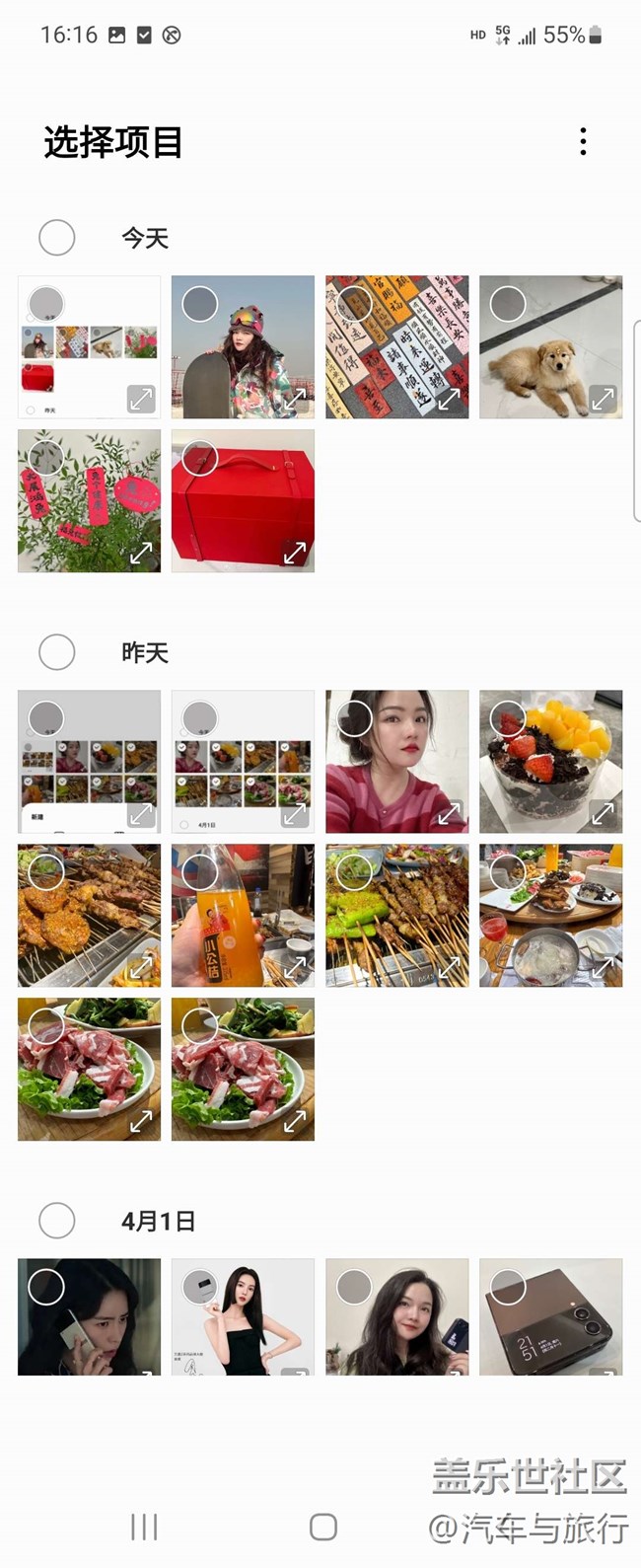The width and height of the screenshot is (641, 1568).
Task: Select the orange soda bottle photo
Action: point(200,872)
